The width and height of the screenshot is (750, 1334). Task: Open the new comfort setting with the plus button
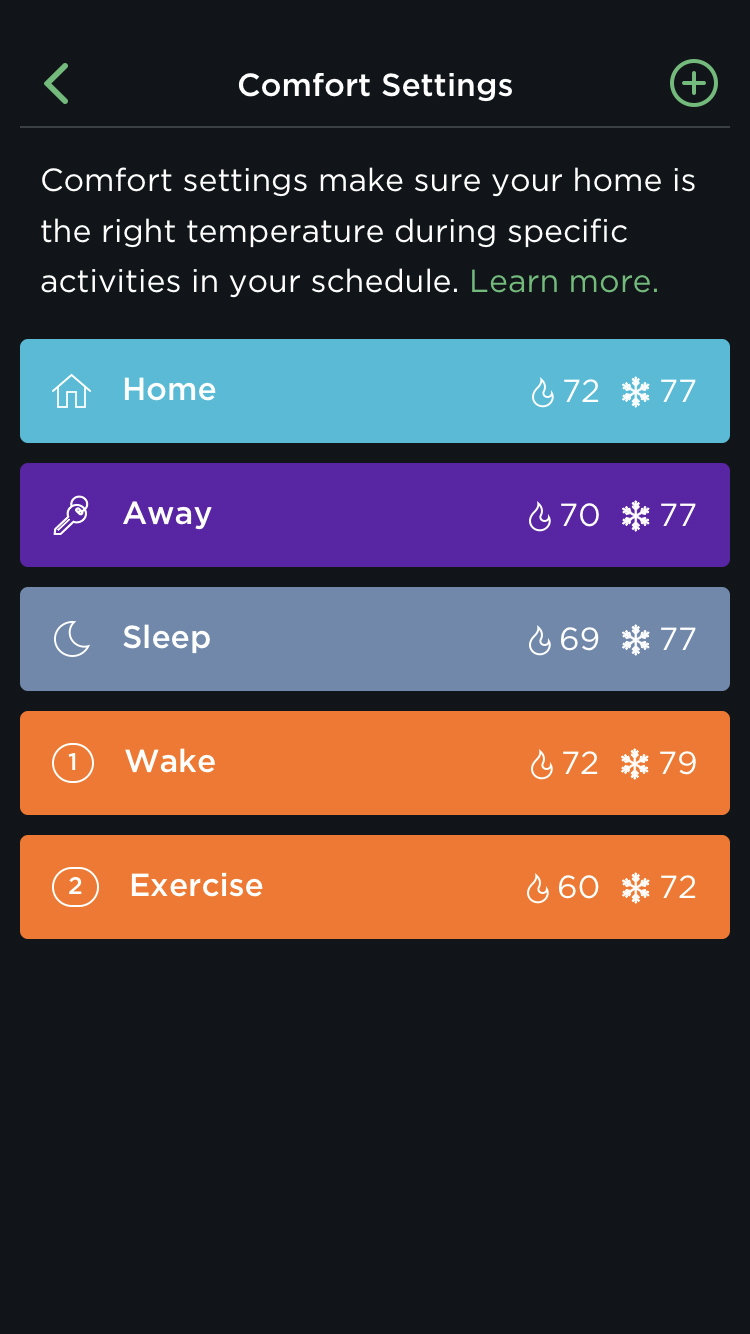[x=693, y=84]
